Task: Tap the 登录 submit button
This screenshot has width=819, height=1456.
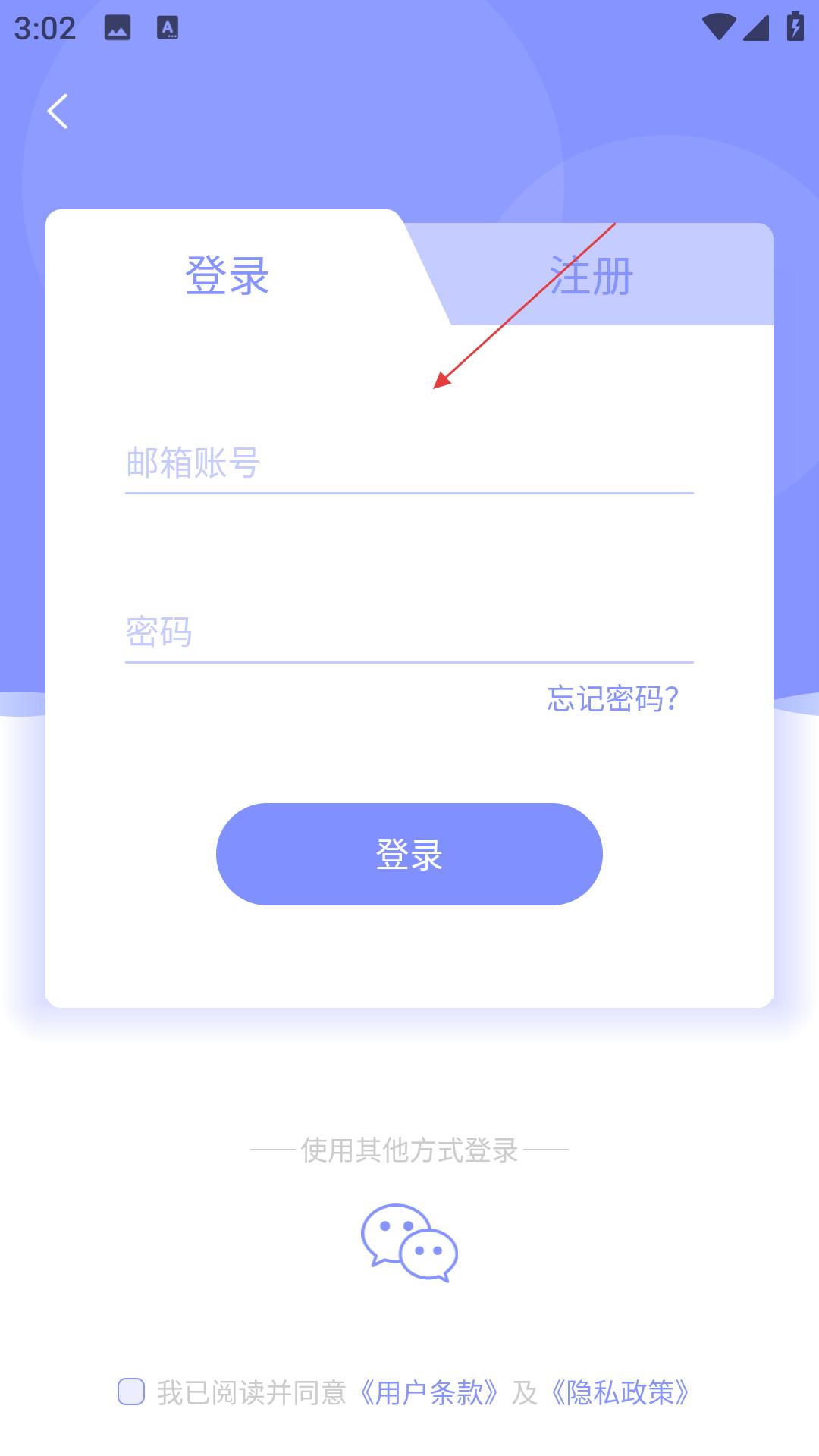Action: [409, 854]
